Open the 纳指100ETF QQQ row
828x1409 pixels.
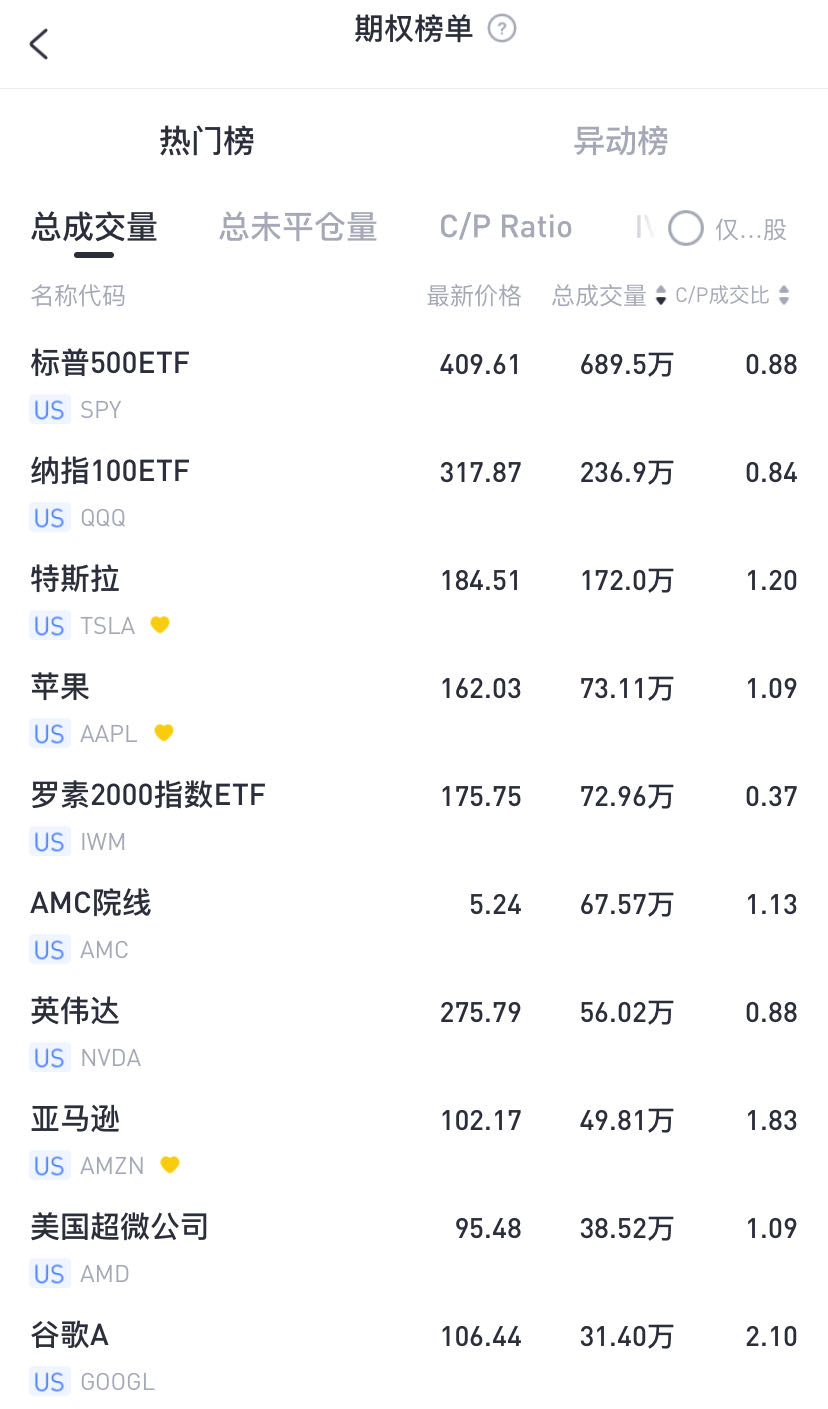pos(413,492)
